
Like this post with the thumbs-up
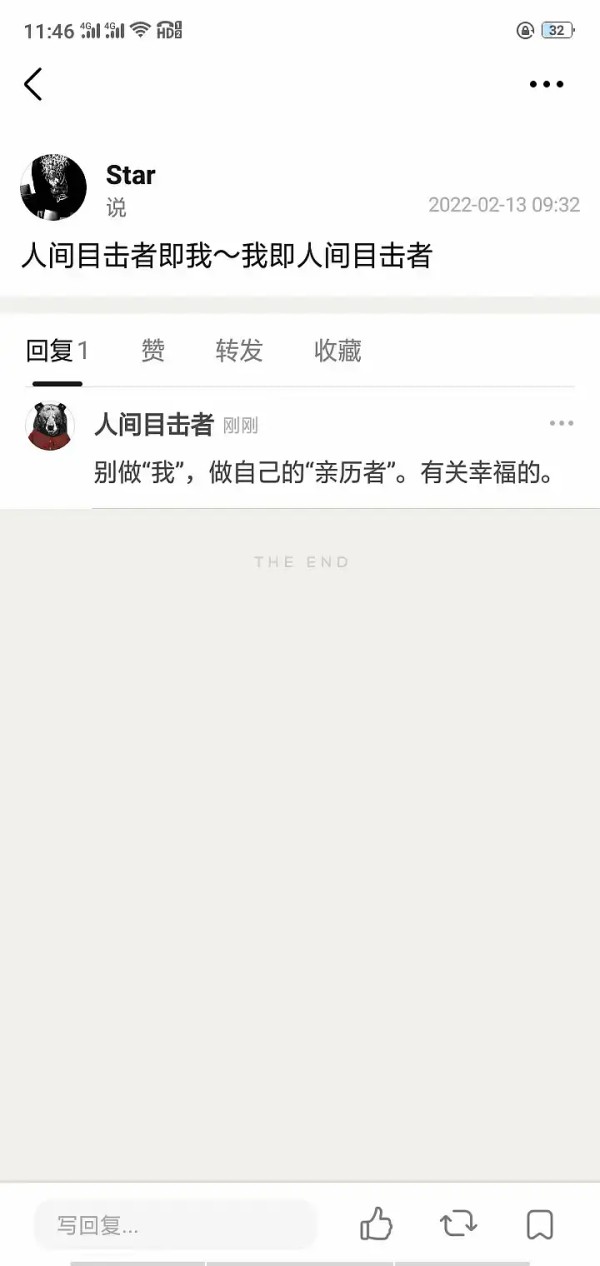click(x=376, y=1224)
